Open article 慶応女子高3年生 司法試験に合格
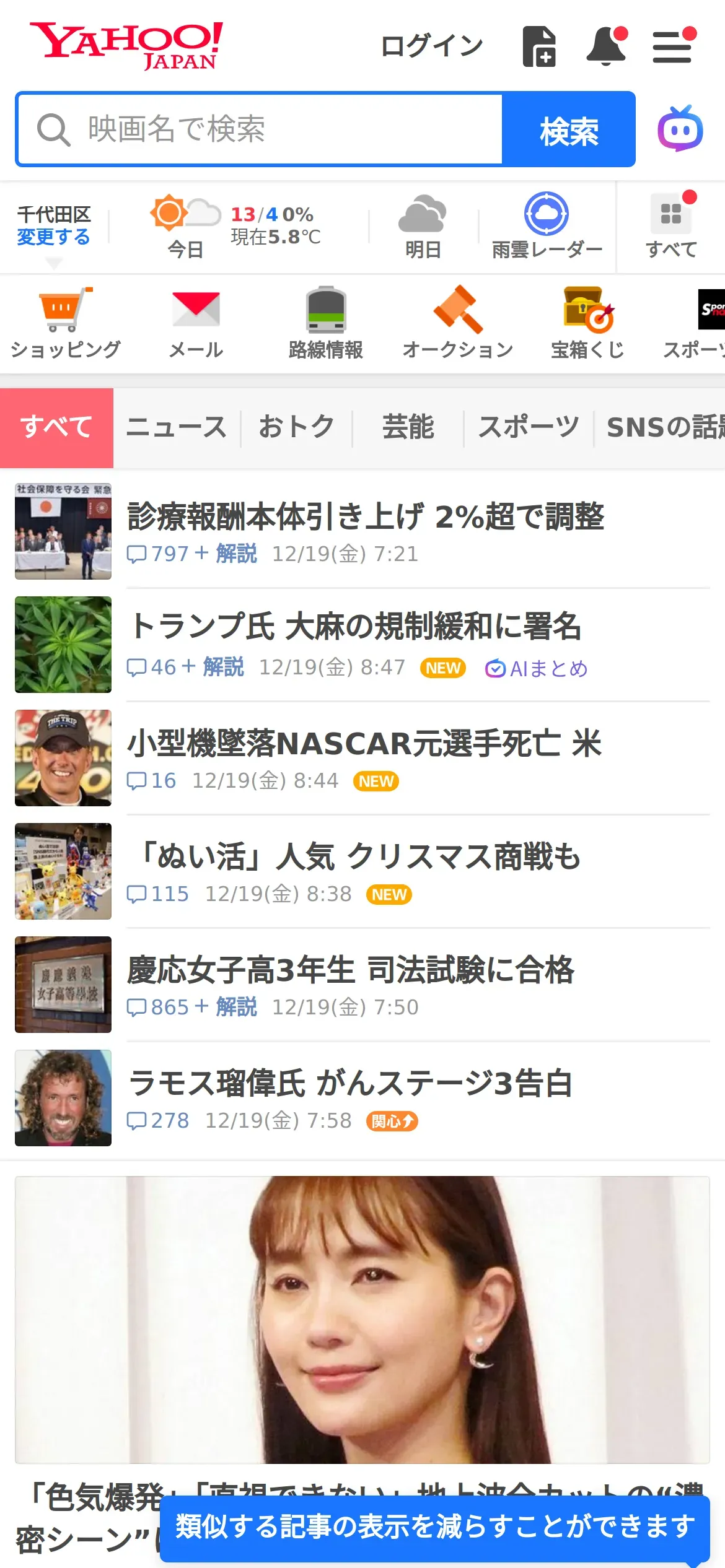Image resolution: width=725 pixels, height=1568 pixels. (351, 970)
